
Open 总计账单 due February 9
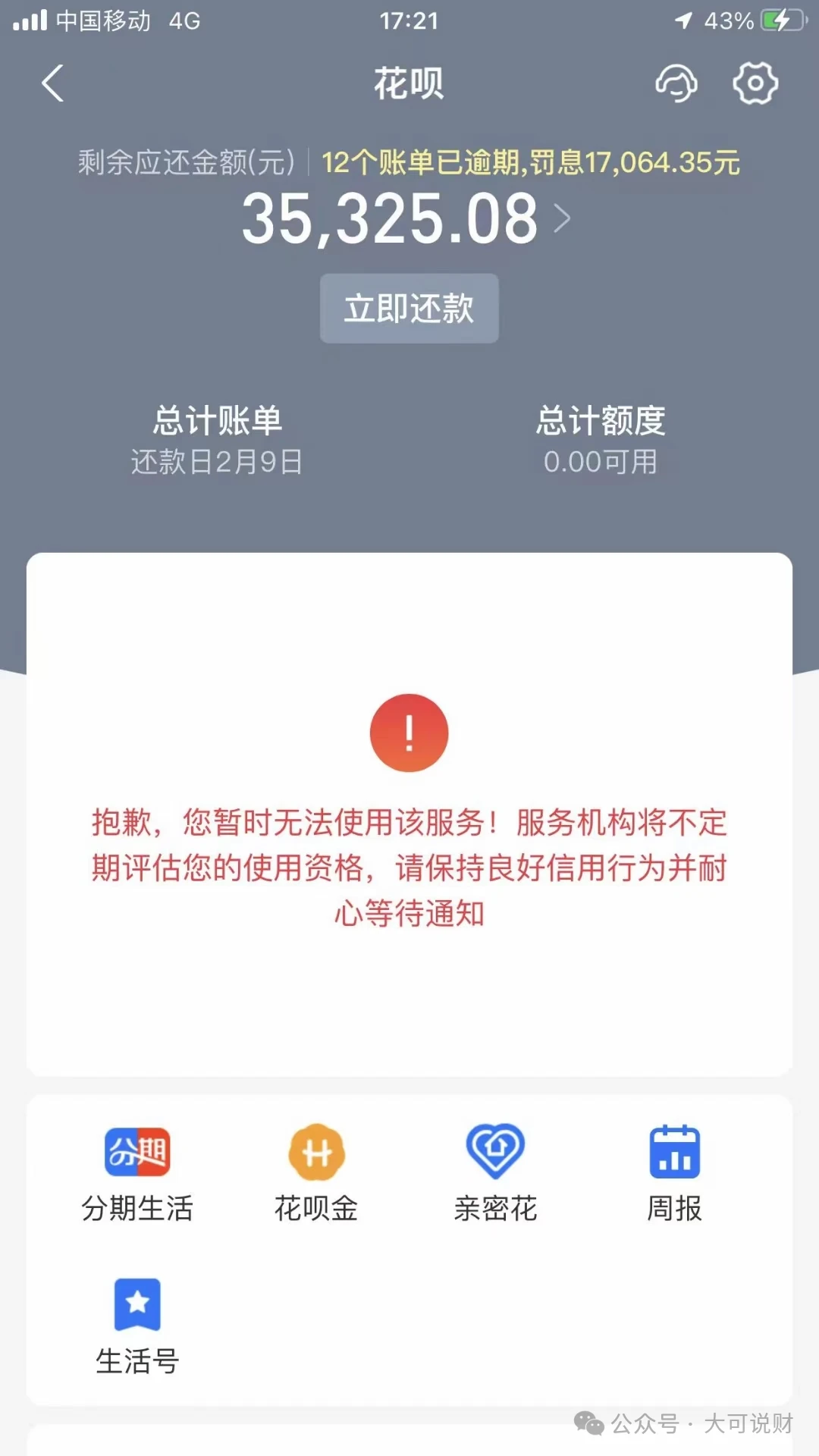[217, 440]
